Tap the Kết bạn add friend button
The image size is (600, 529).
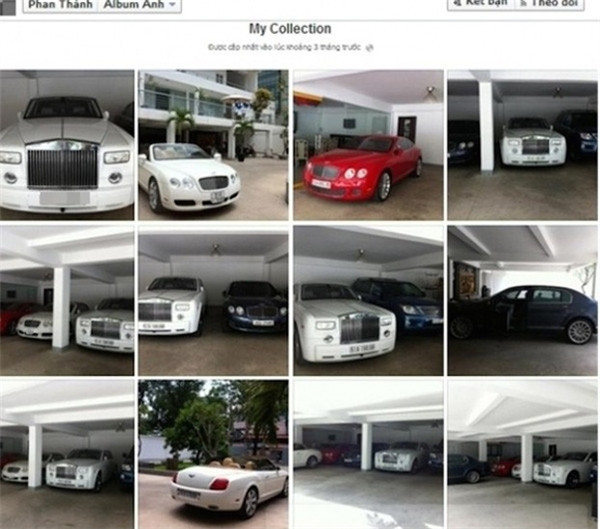click(x=480, y=5)
